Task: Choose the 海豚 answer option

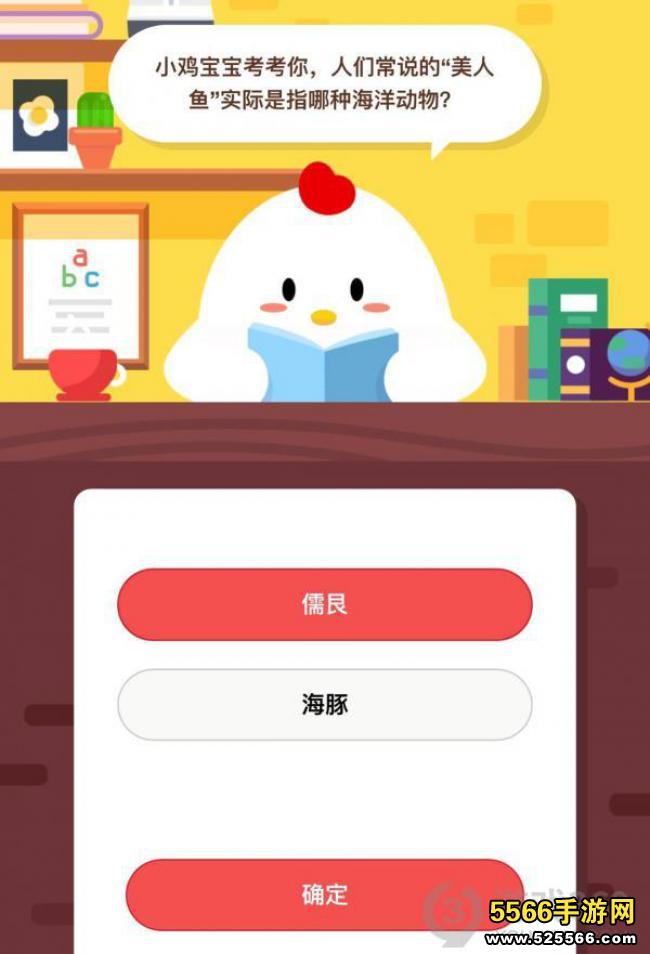Action: coord(324,705)
